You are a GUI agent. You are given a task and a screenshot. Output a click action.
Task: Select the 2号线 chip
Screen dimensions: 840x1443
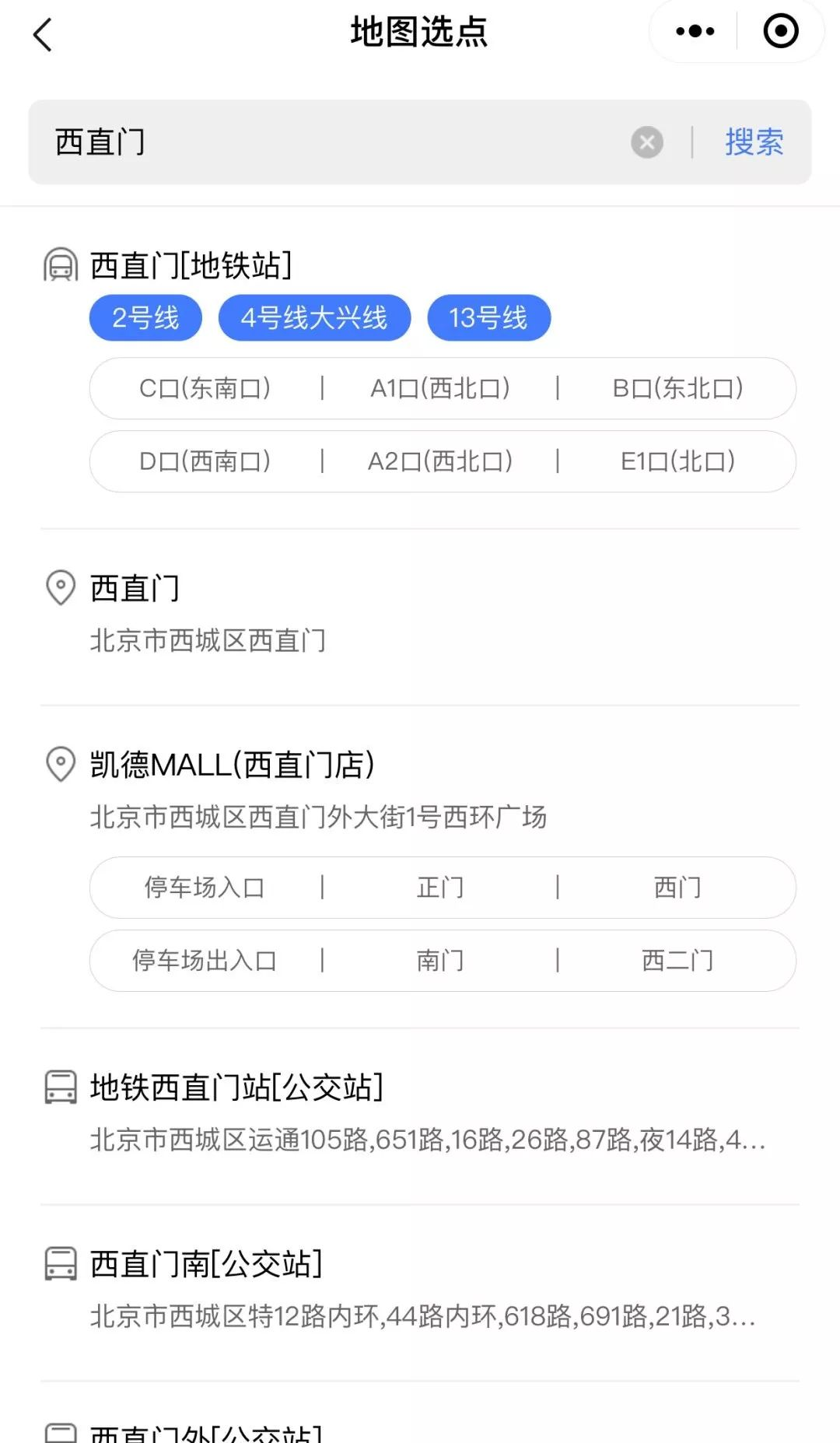(145, 318)
